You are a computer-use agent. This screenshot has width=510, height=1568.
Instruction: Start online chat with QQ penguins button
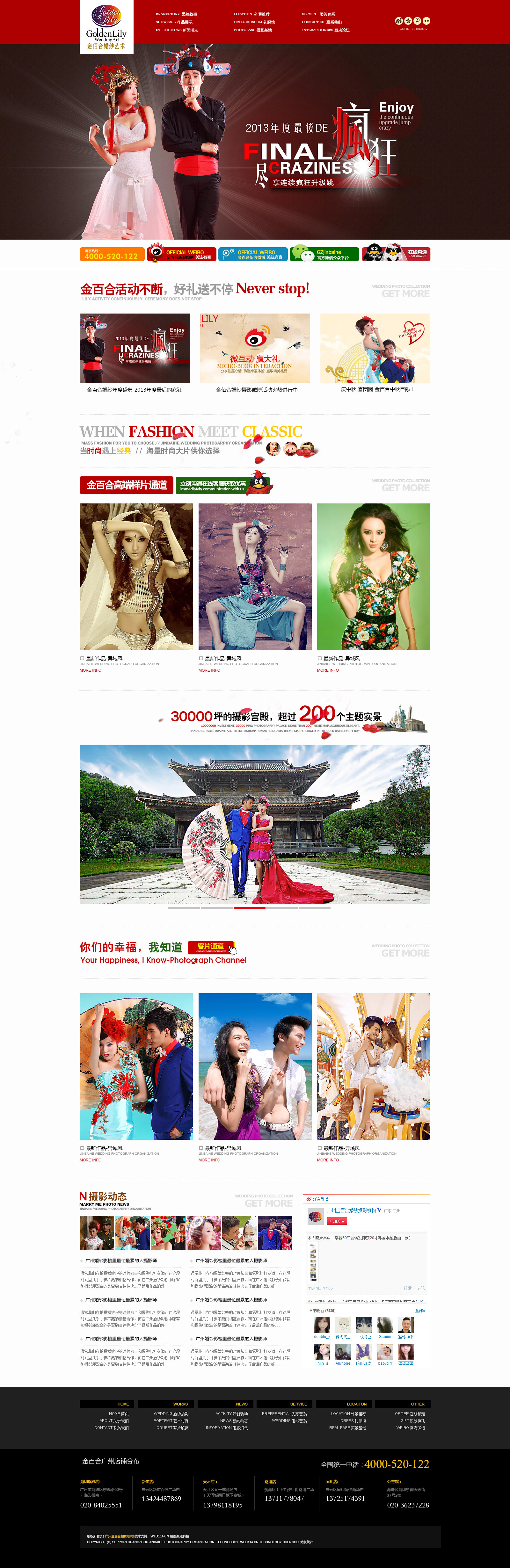pos(396,253)
